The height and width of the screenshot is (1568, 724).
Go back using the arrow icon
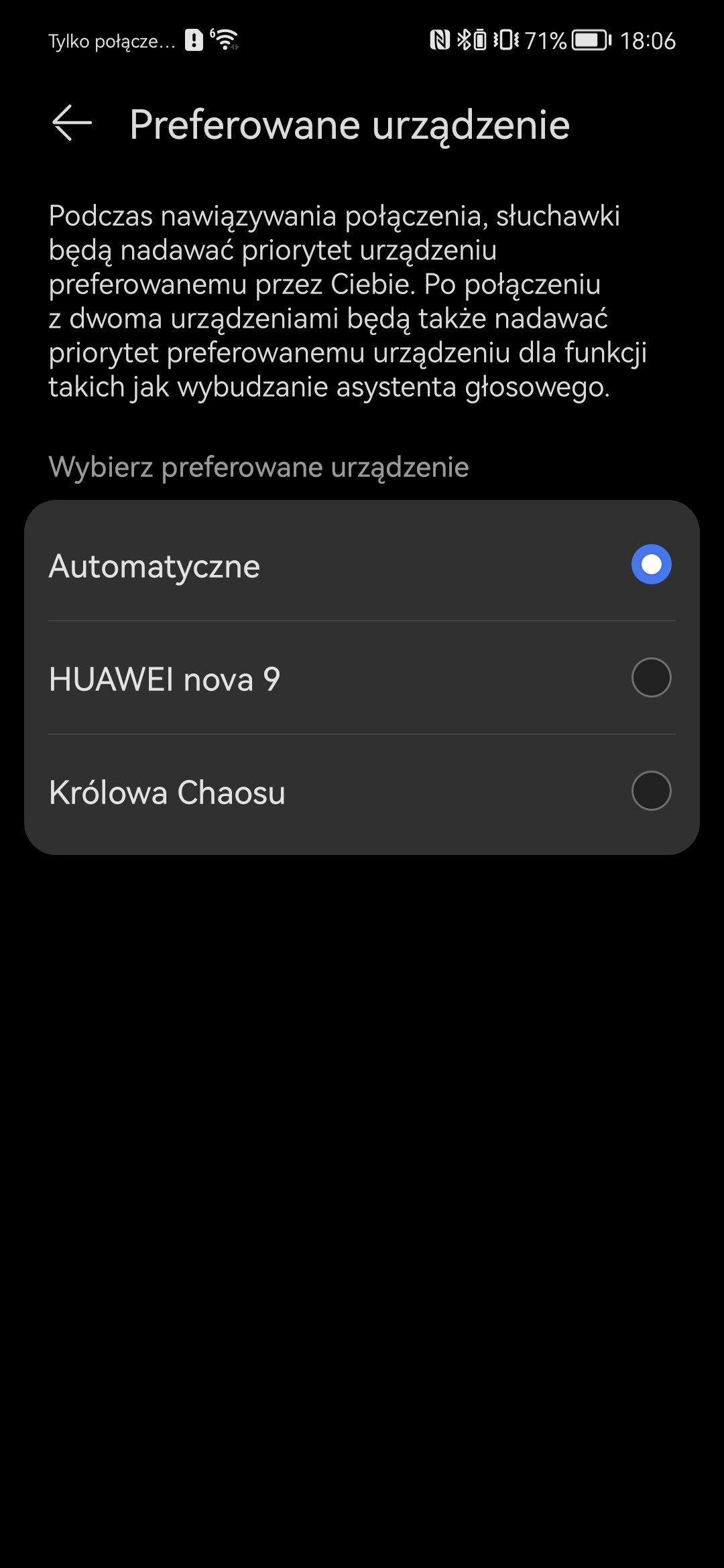coord(72,123)
